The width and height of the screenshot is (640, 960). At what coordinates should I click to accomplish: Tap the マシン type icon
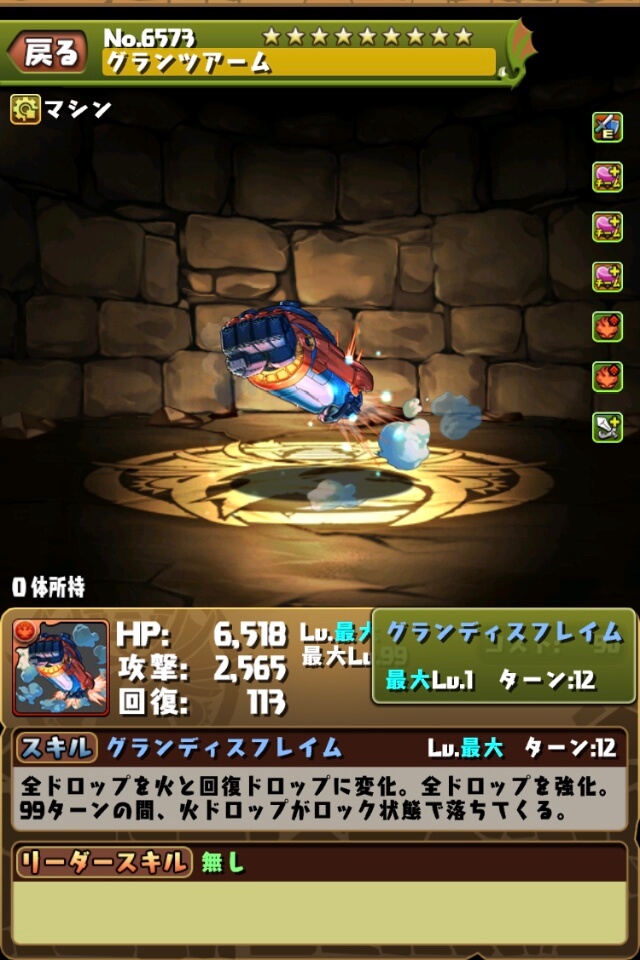point(25,108)
